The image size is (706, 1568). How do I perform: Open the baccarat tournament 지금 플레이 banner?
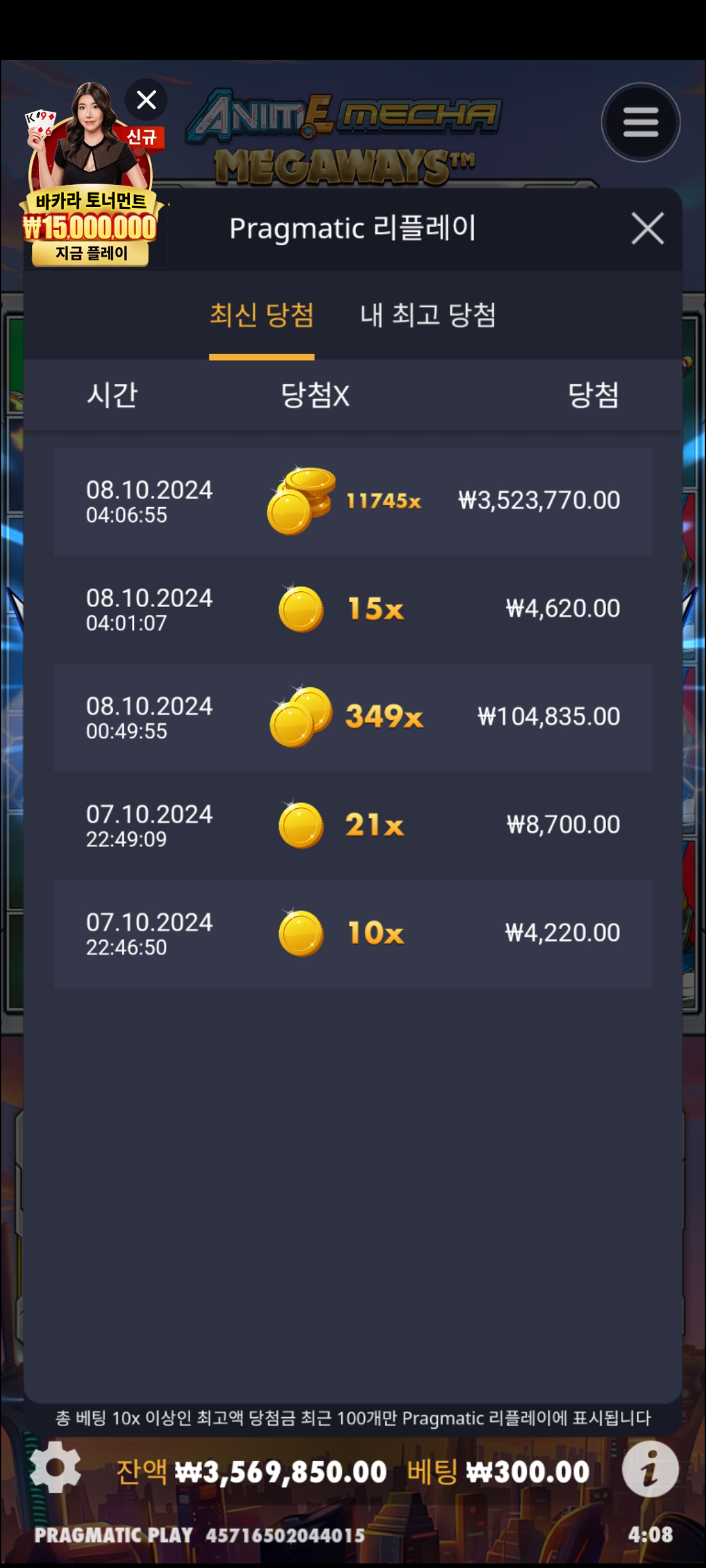pyautogui.click(x=90, y=253)
